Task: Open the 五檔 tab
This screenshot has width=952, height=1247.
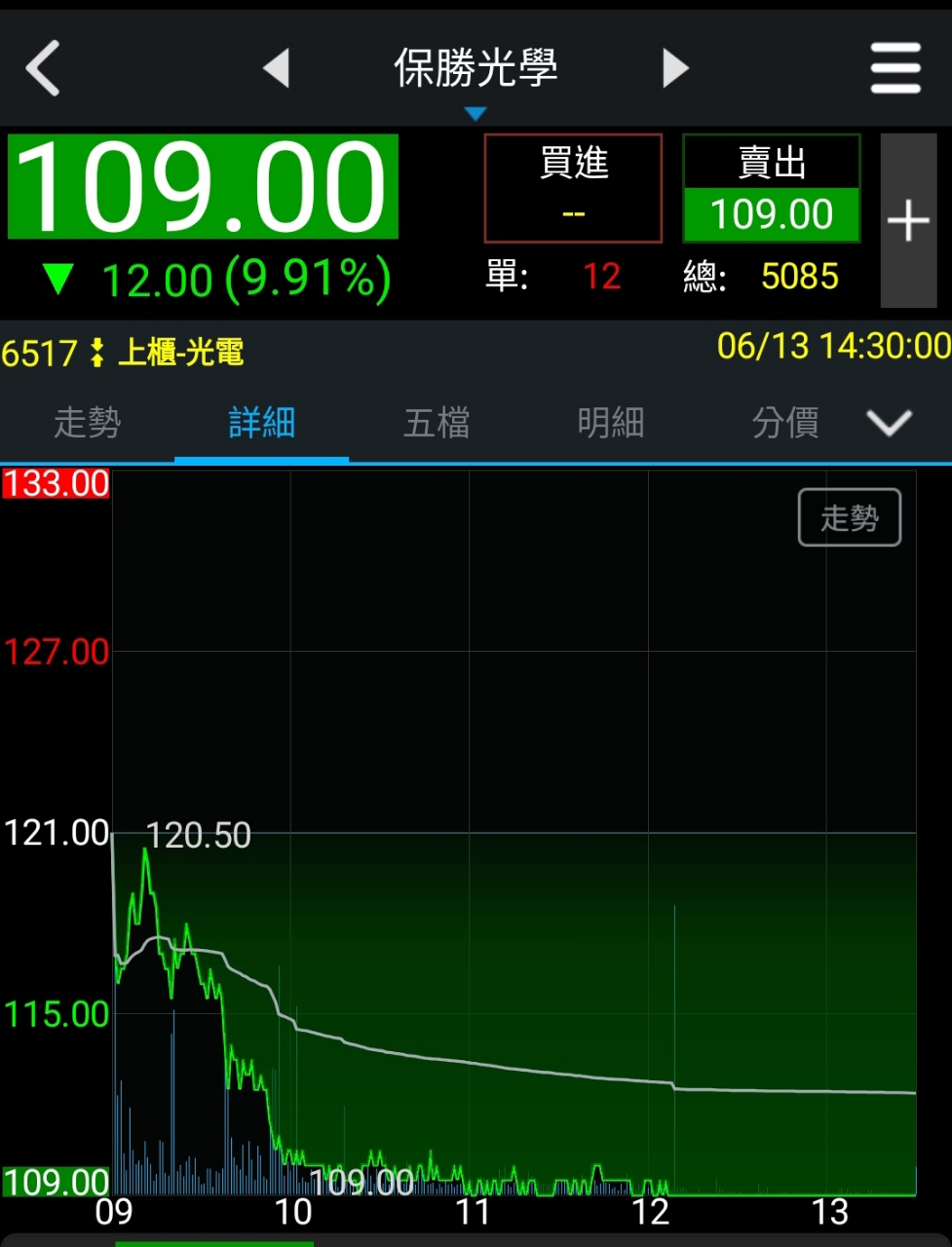Action: tap(437, 423)
